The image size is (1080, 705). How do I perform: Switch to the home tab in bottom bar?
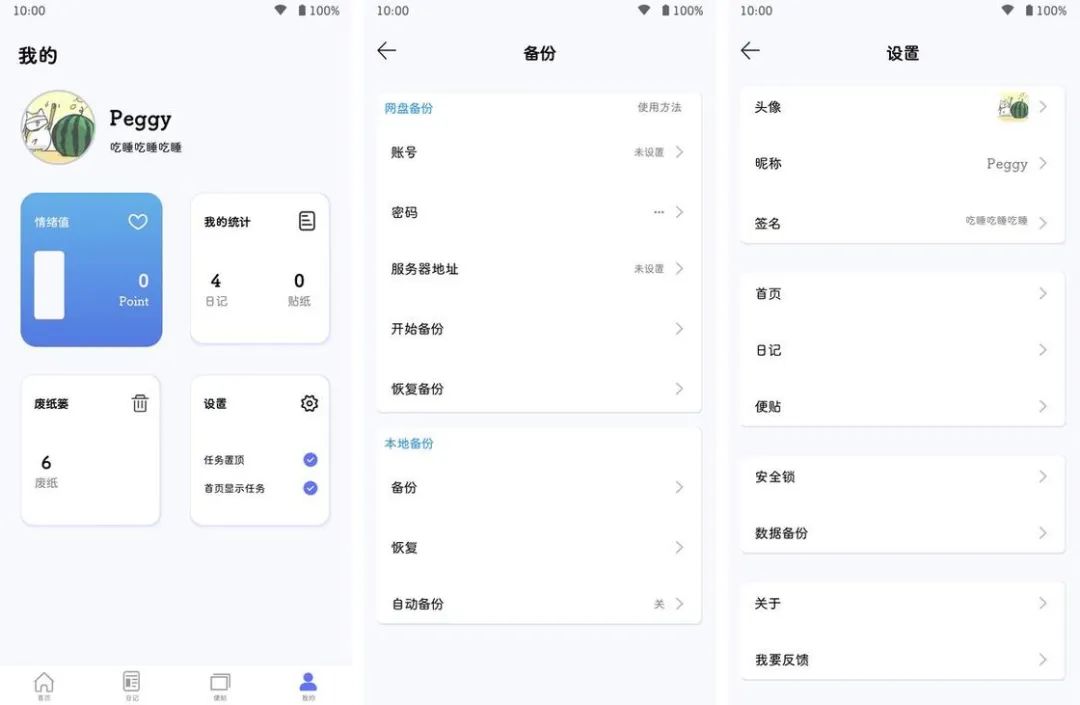click(x=44, y=685)
